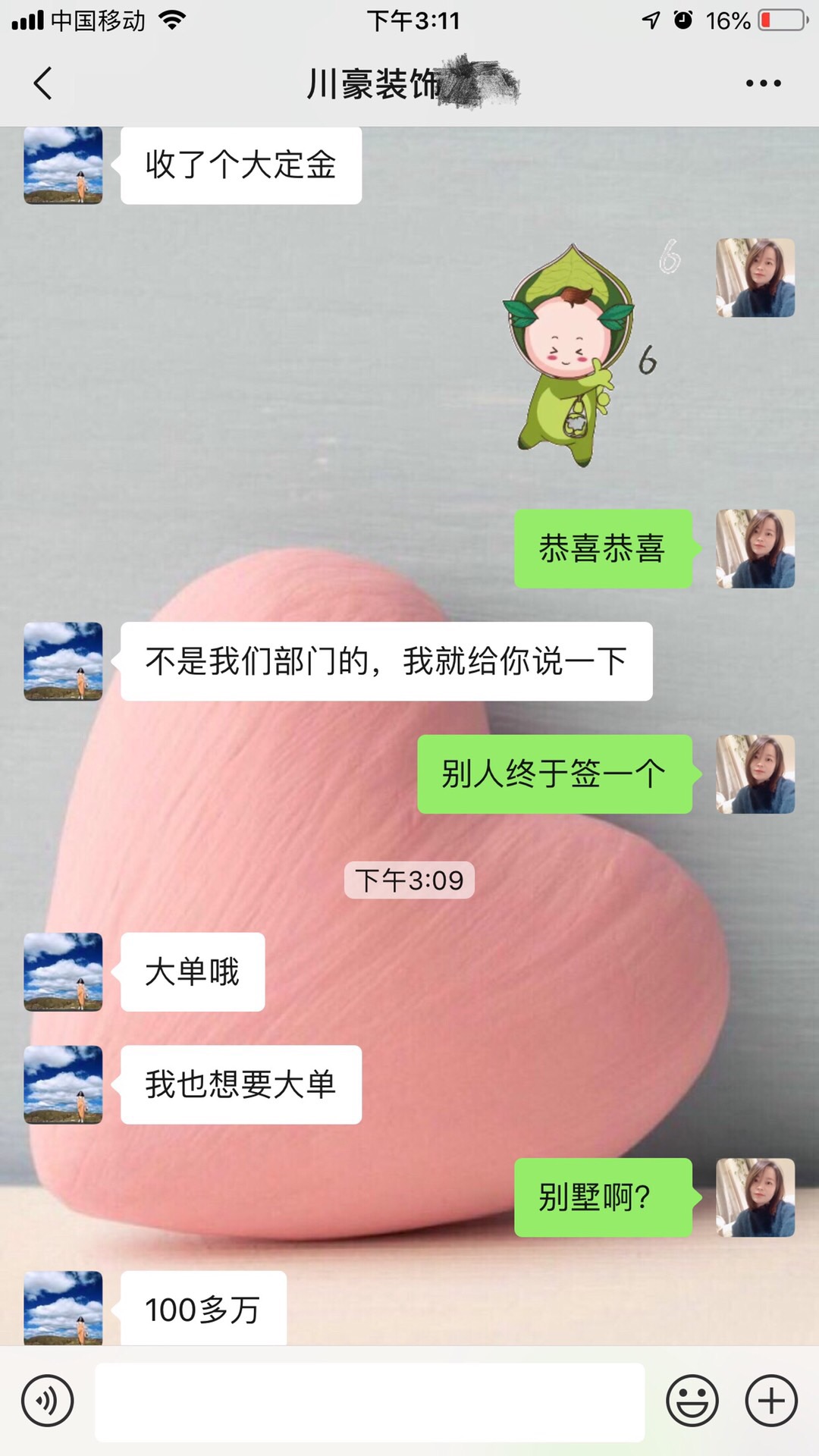
Task: Open contact avatar next to 大单哦
Action: (x=63, y=972)
